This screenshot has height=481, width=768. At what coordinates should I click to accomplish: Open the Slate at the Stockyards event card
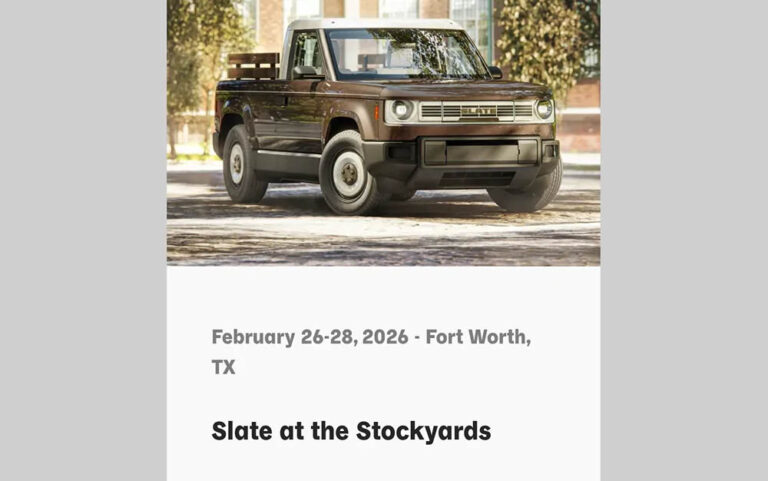[351, 431]
